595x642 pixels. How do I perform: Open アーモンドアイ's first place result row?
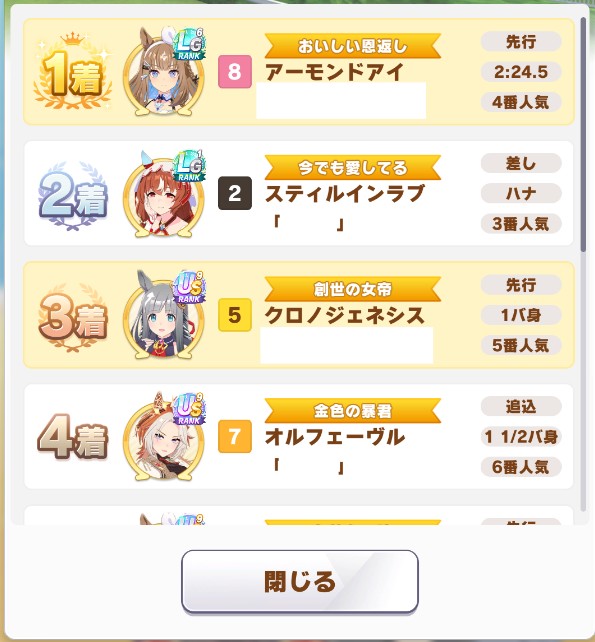click(299, 72)
